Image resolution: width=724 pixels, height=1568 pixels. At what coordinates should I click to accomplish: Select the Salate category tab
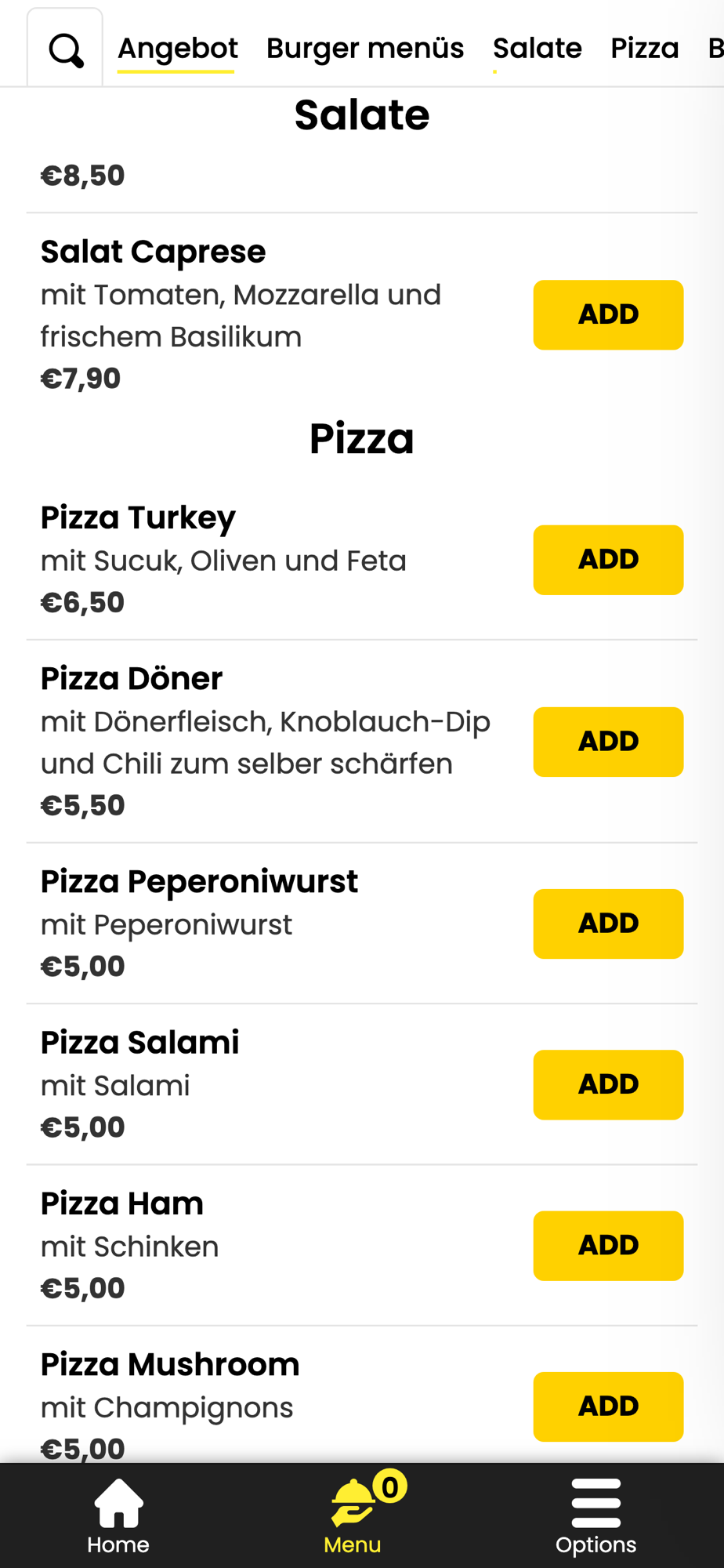[x=537, y=49]
